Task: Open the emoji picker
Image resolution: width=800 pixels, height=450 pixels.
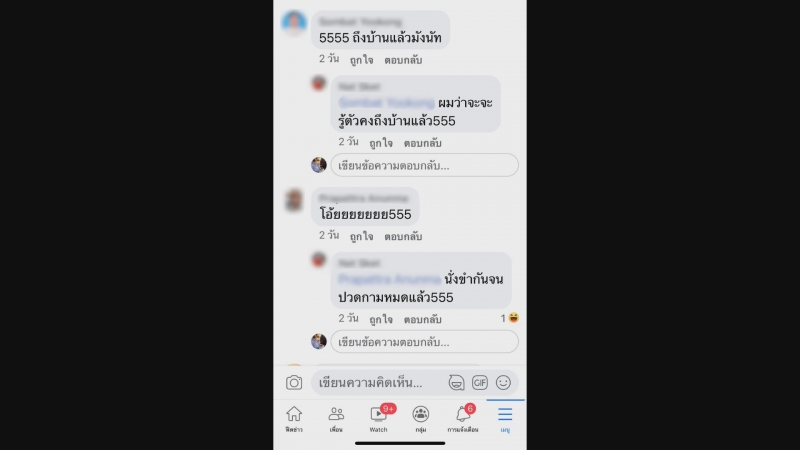Action: click(503, 382)
